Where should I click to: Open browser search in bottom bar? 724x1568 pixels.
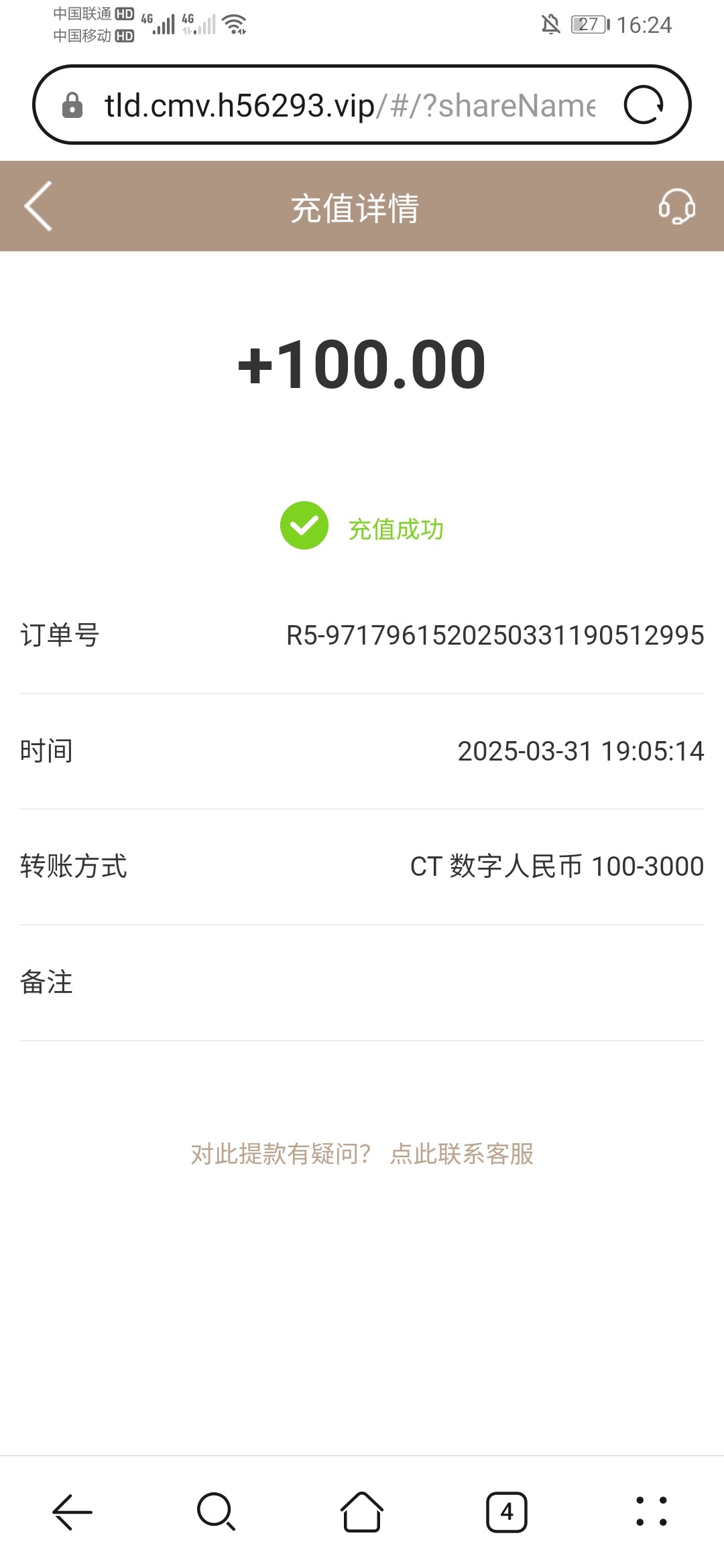pyautogui.click(x=217, y=1512)
